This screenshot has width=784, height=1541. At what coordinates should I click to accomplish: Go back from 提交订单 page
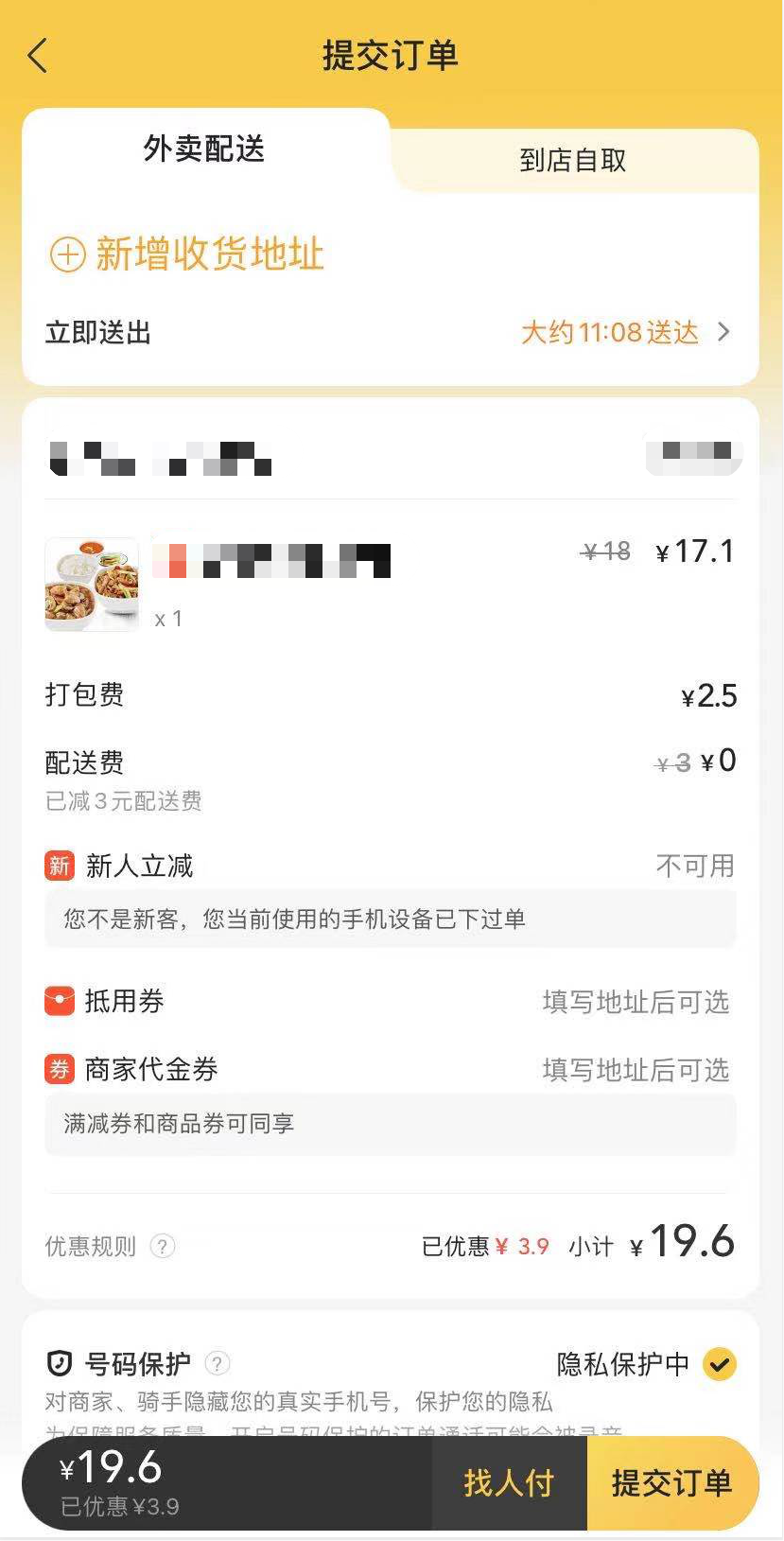38,56
